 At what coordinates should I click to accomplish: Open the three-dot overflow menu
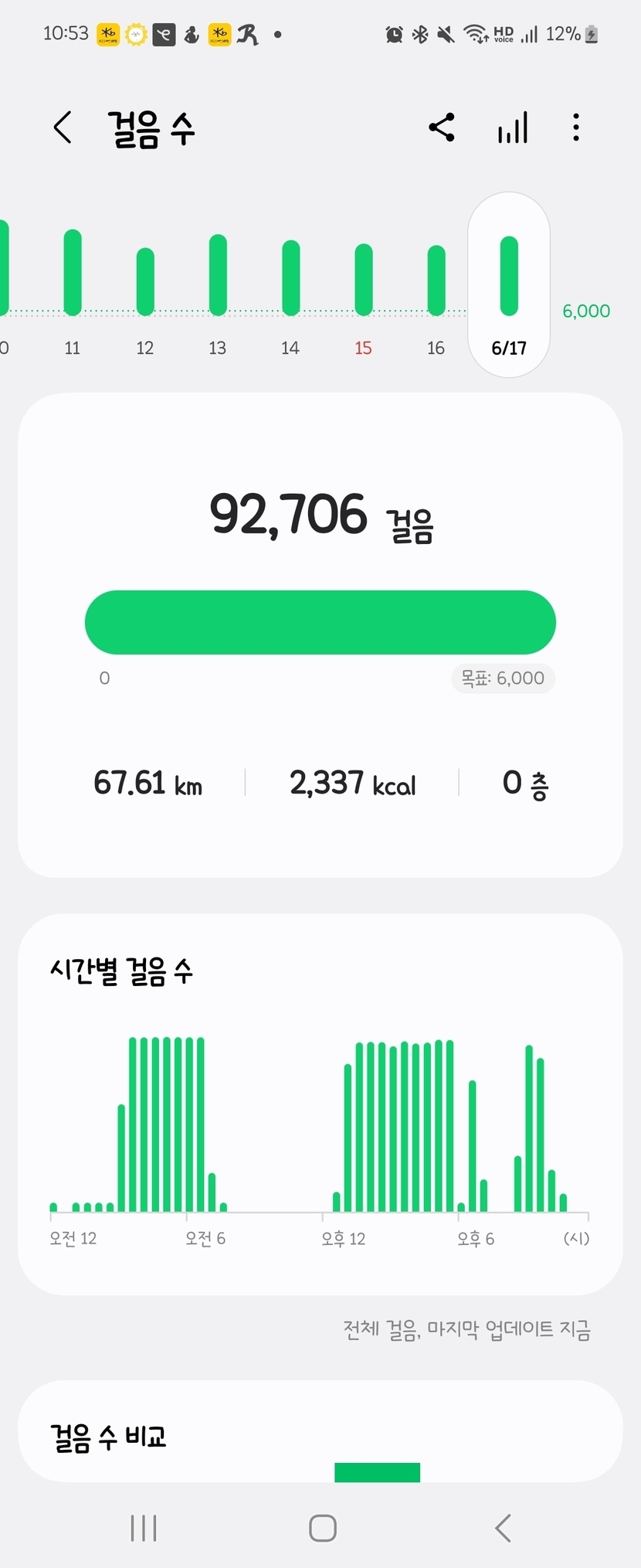pos(576,128)
